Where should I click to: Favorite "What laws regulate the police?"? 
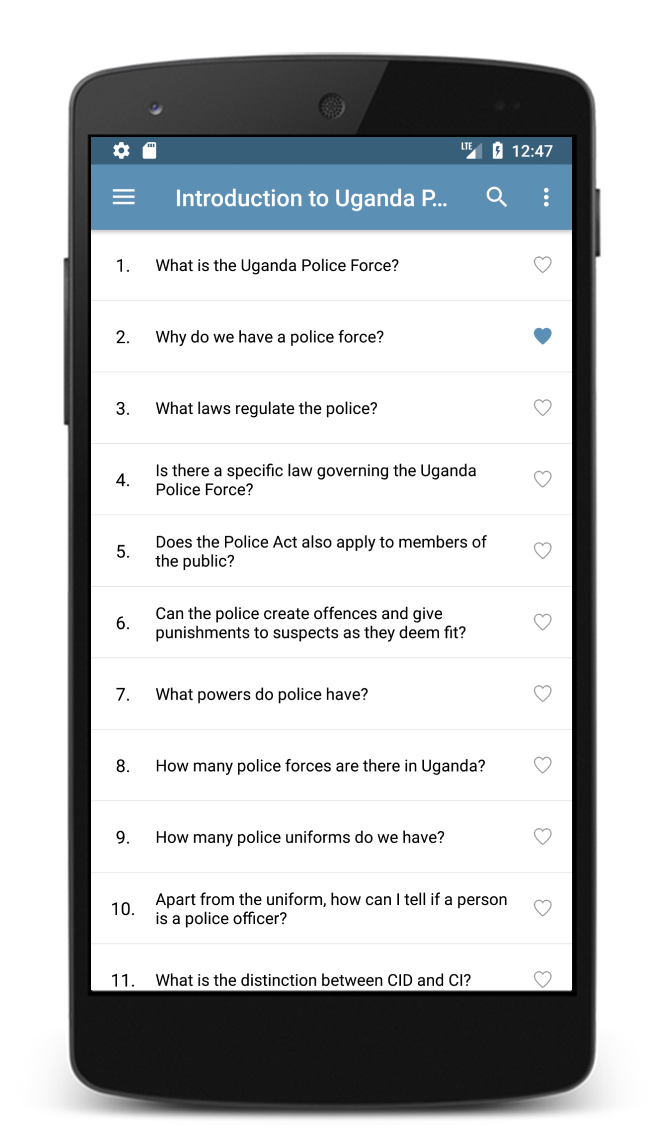543,408
